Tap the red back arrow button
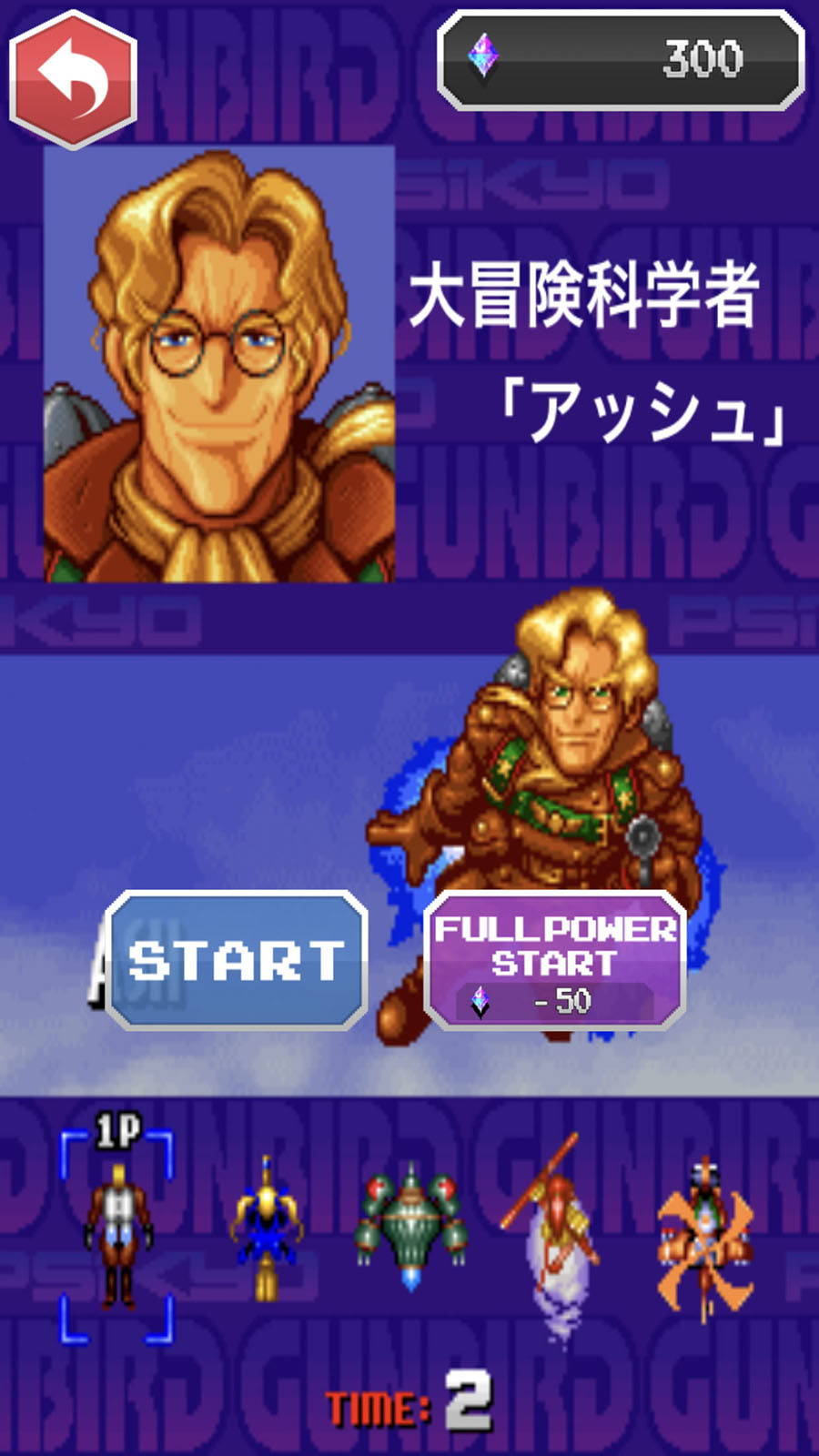 (73, 80)
